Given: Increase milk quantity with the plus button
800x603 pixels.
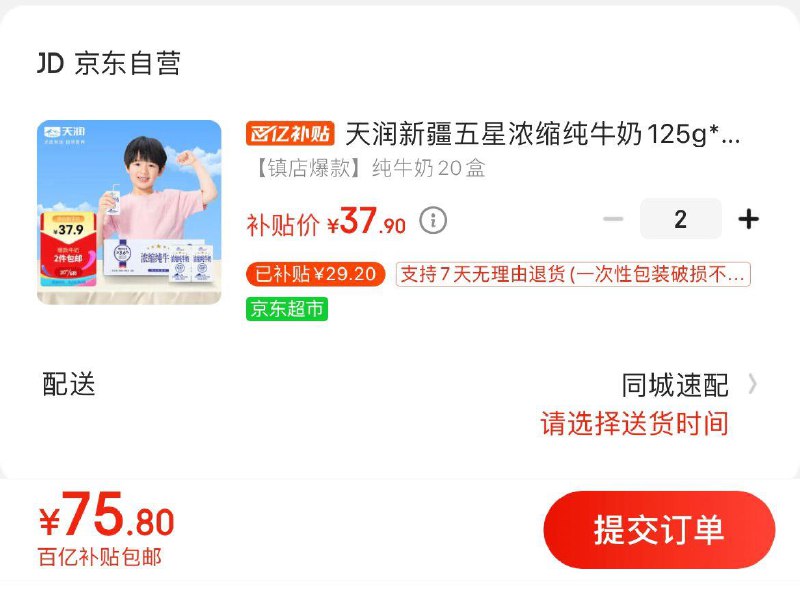Looking at the screenshot, I should pyautogui.click(x=748, y=219).
